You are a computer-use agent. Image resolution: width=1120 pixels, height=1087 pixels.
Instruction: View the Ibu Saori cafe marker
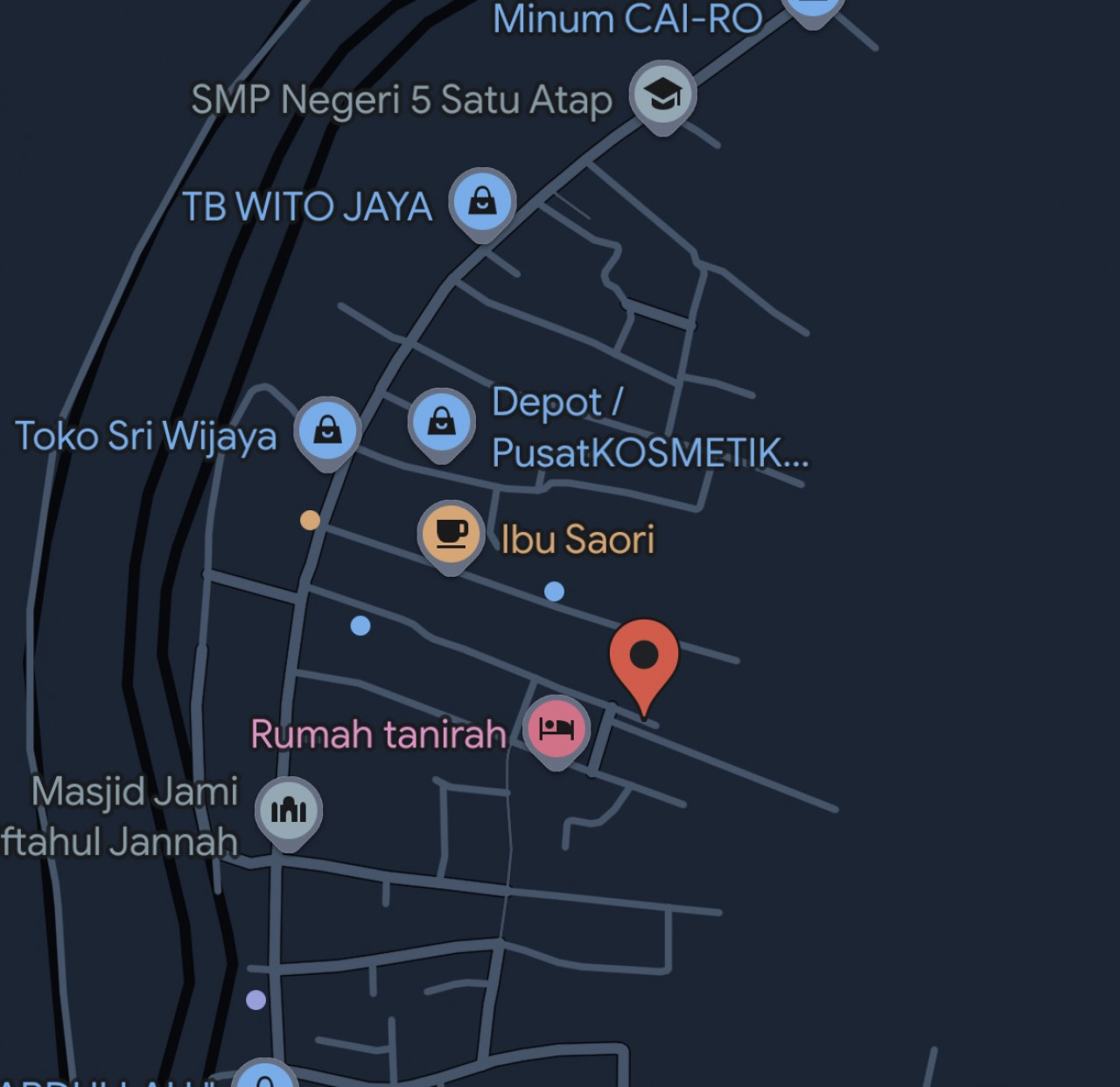[x=451, y=533]
